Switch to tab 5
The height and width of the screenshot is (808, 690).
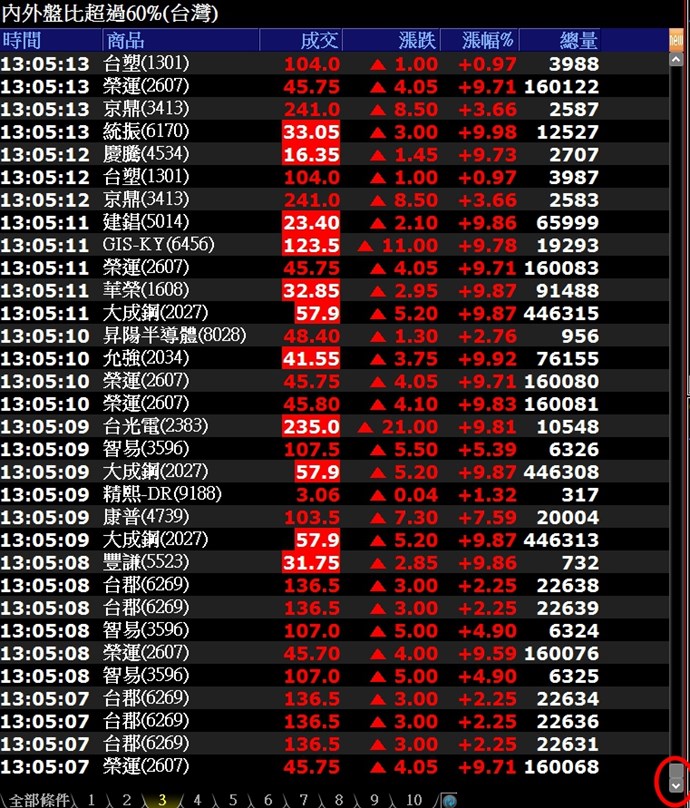click(233, 800)
